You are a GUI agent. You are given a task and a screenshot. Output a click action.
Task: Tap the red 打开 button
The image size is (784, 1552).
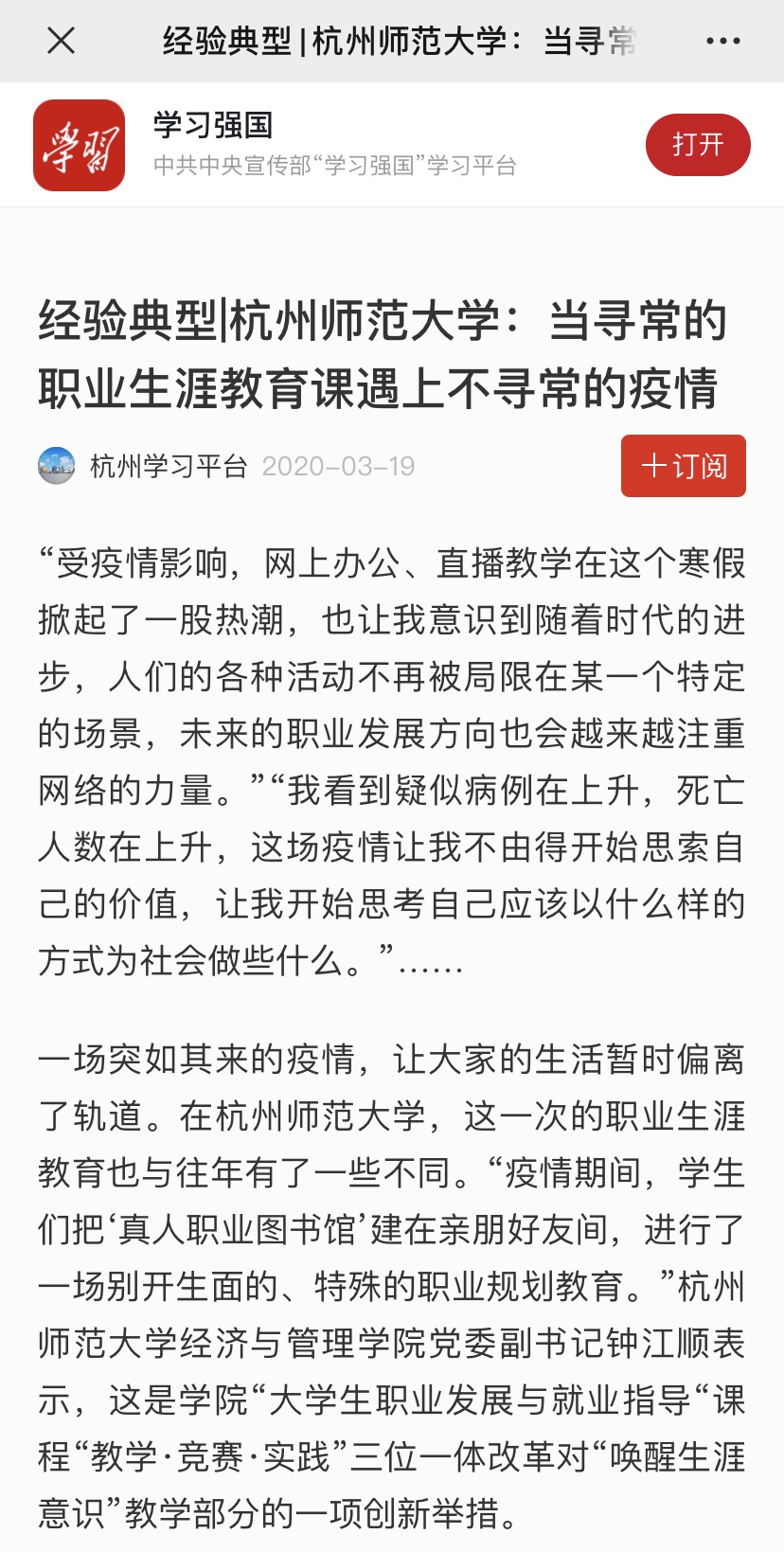pos(698,145)
